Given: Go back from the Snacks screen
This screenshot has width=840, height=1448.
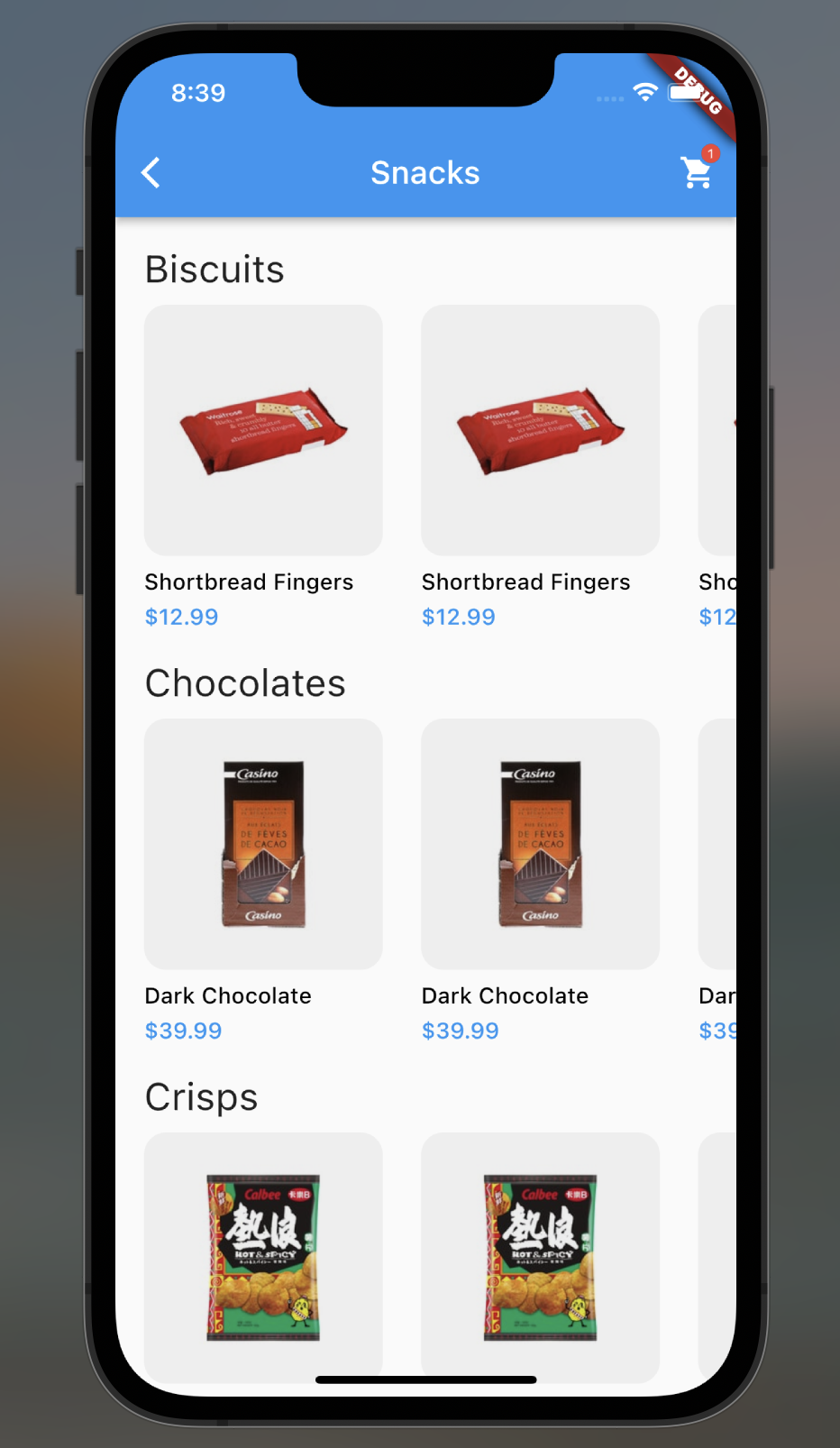Looking at the screenshot, I should click(x=151, y=172).
